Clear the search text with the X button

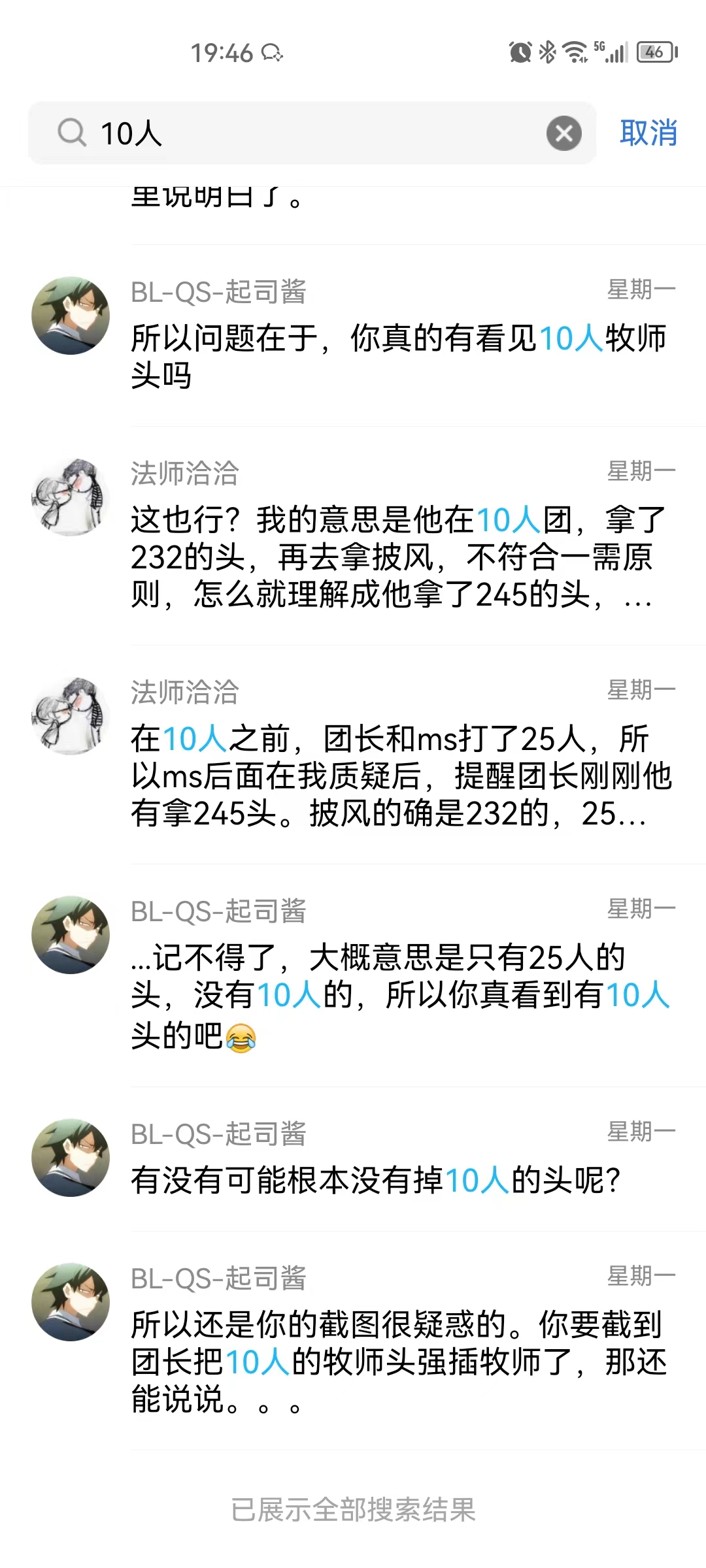click(x=563, y=133)
